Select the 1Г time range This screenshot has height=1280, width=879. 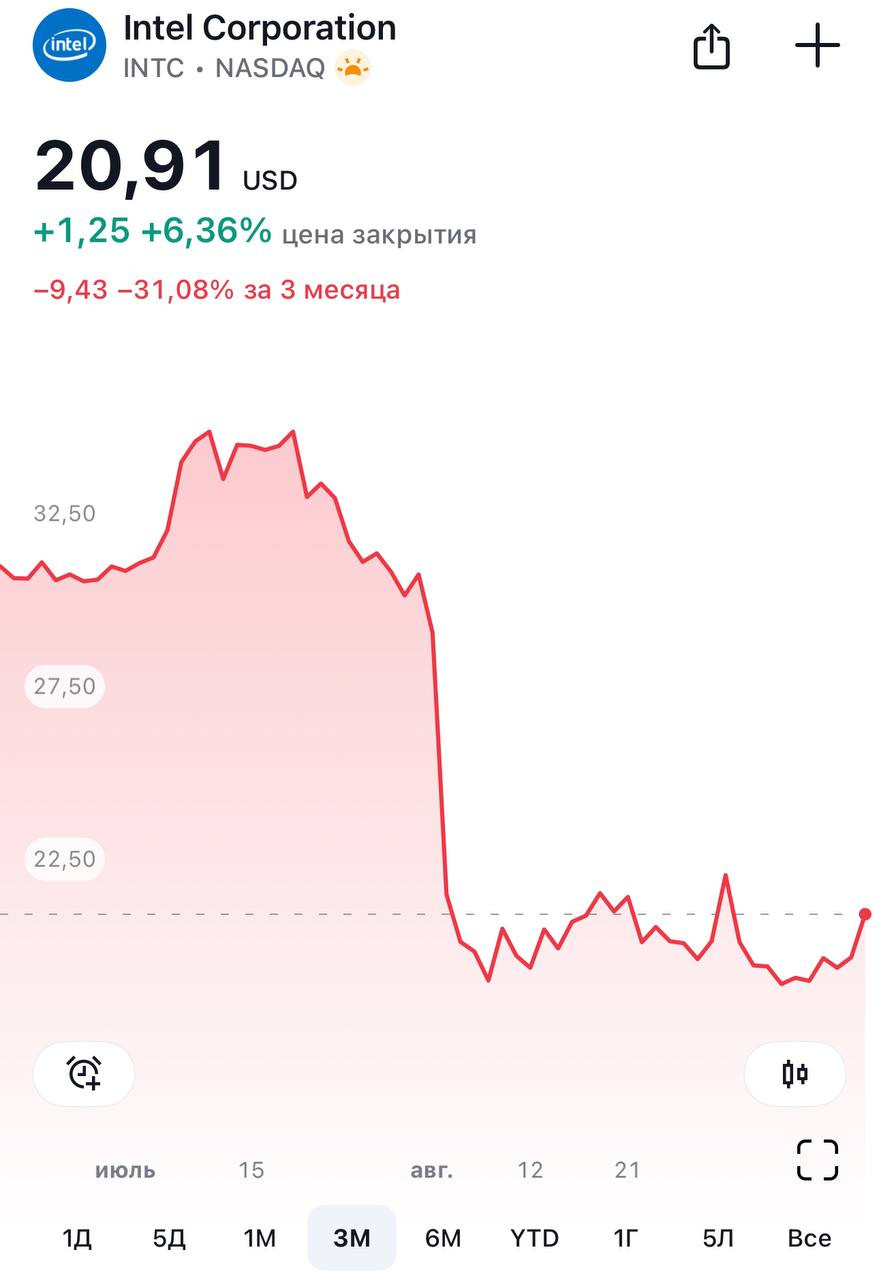[x=626, y=1238]
